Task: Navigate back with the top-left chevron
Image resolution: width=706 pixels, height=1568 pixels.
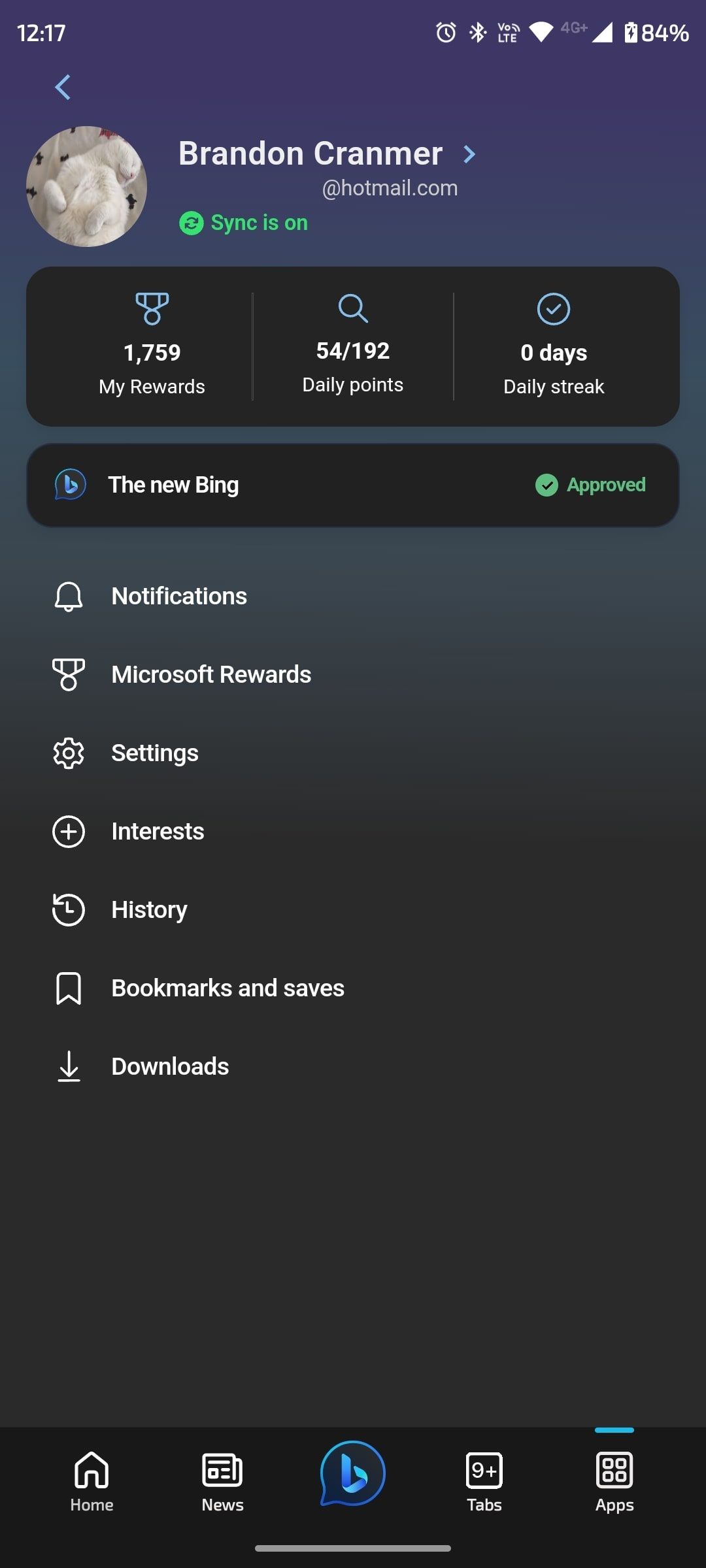Action: [x=63, y=87]
